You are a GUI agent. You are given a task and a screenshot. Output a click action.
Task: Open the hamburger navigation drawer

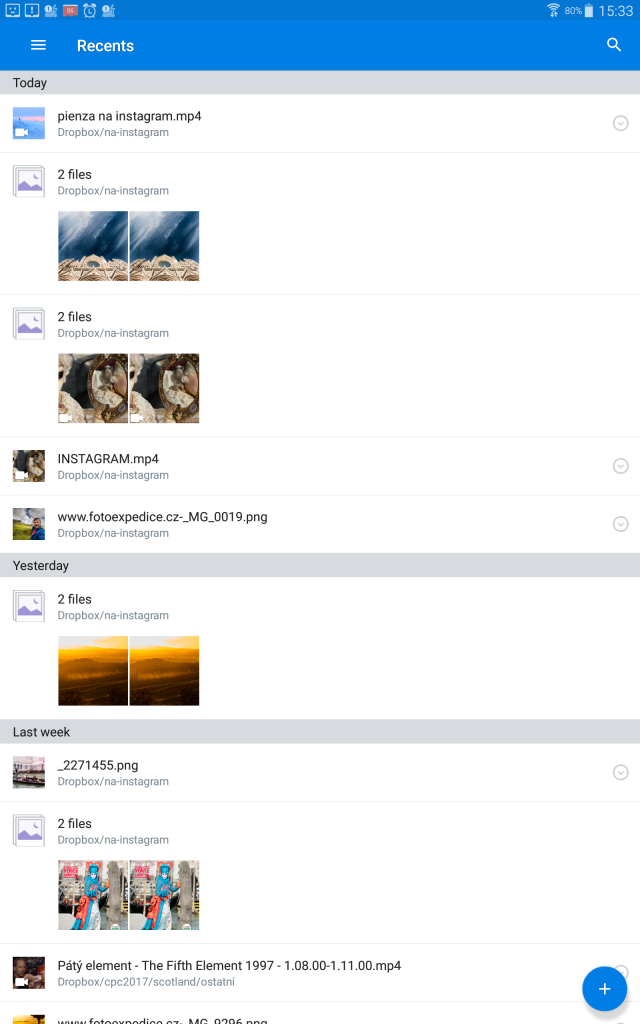coord(39,45)
